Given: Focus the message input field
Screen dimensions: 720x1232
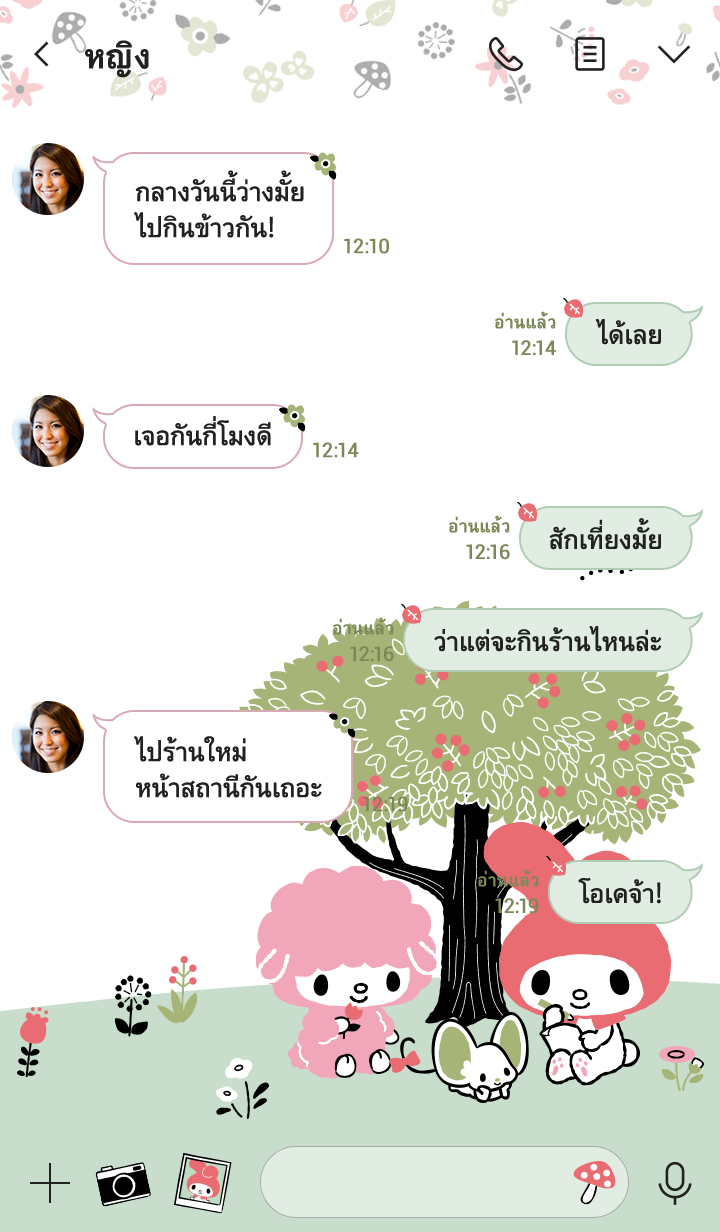Looking at the screenshot, I should [x=415, y=1182].
